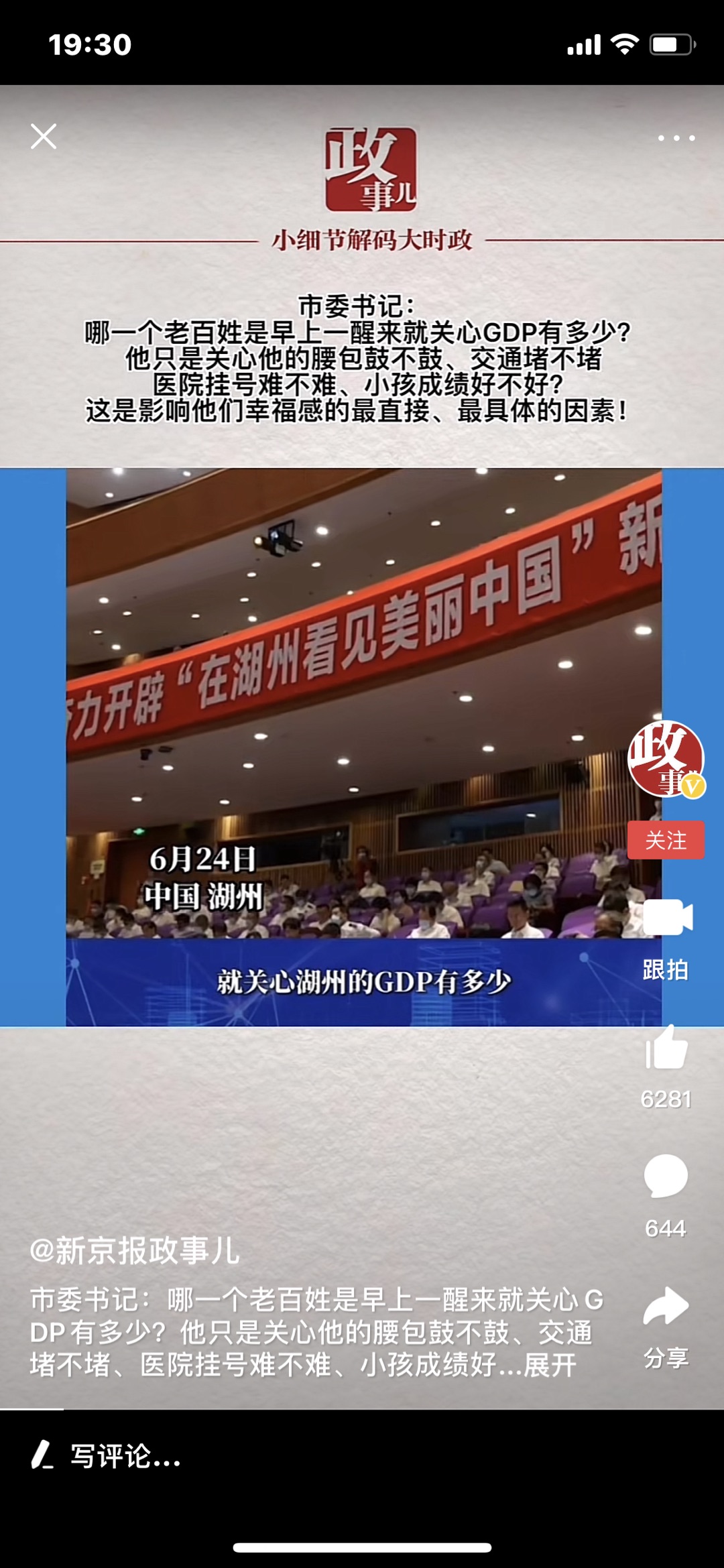Open 新京报政事儿 profile avatar

pyautogui.click(x=665, y=758)
